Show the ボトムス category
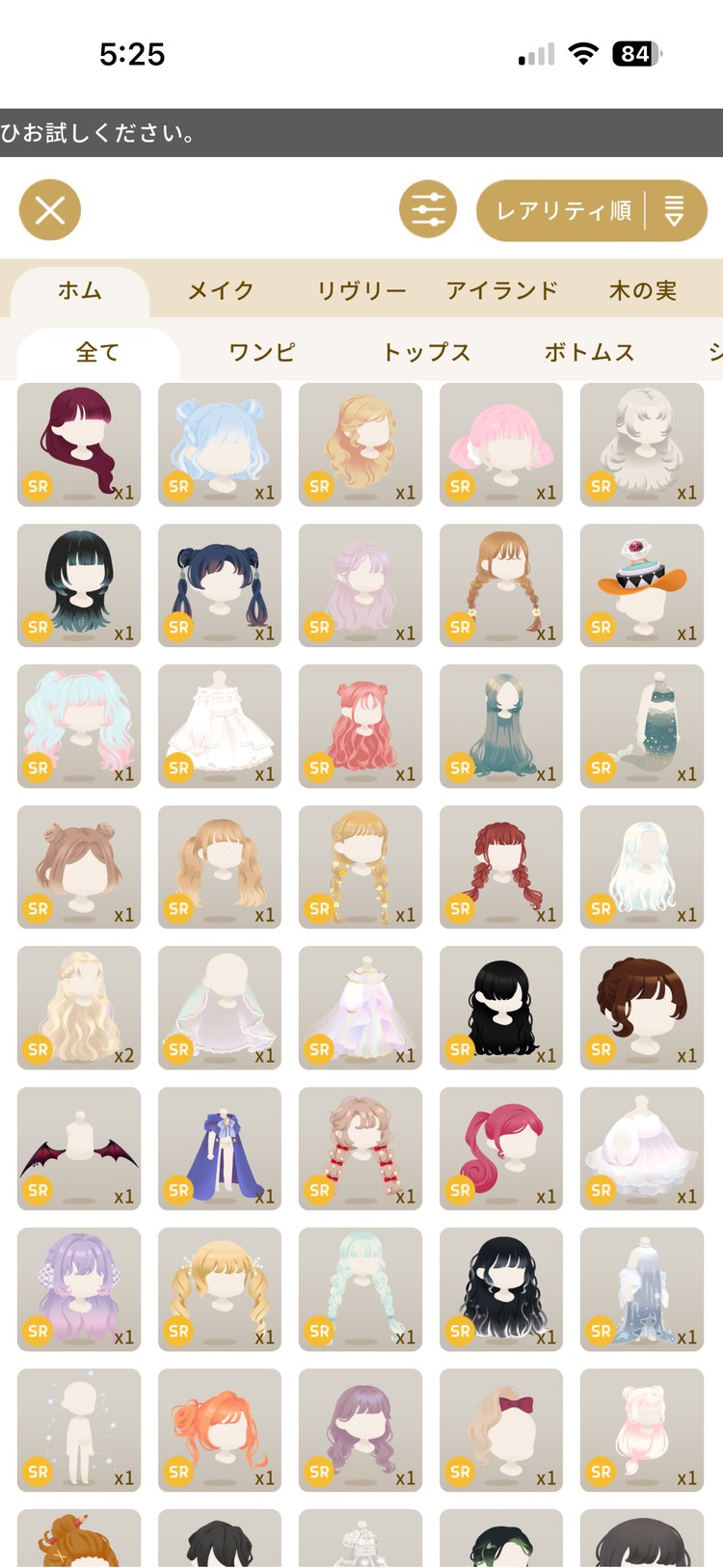This screenshot has width=723, height=1568. point(589,352)
